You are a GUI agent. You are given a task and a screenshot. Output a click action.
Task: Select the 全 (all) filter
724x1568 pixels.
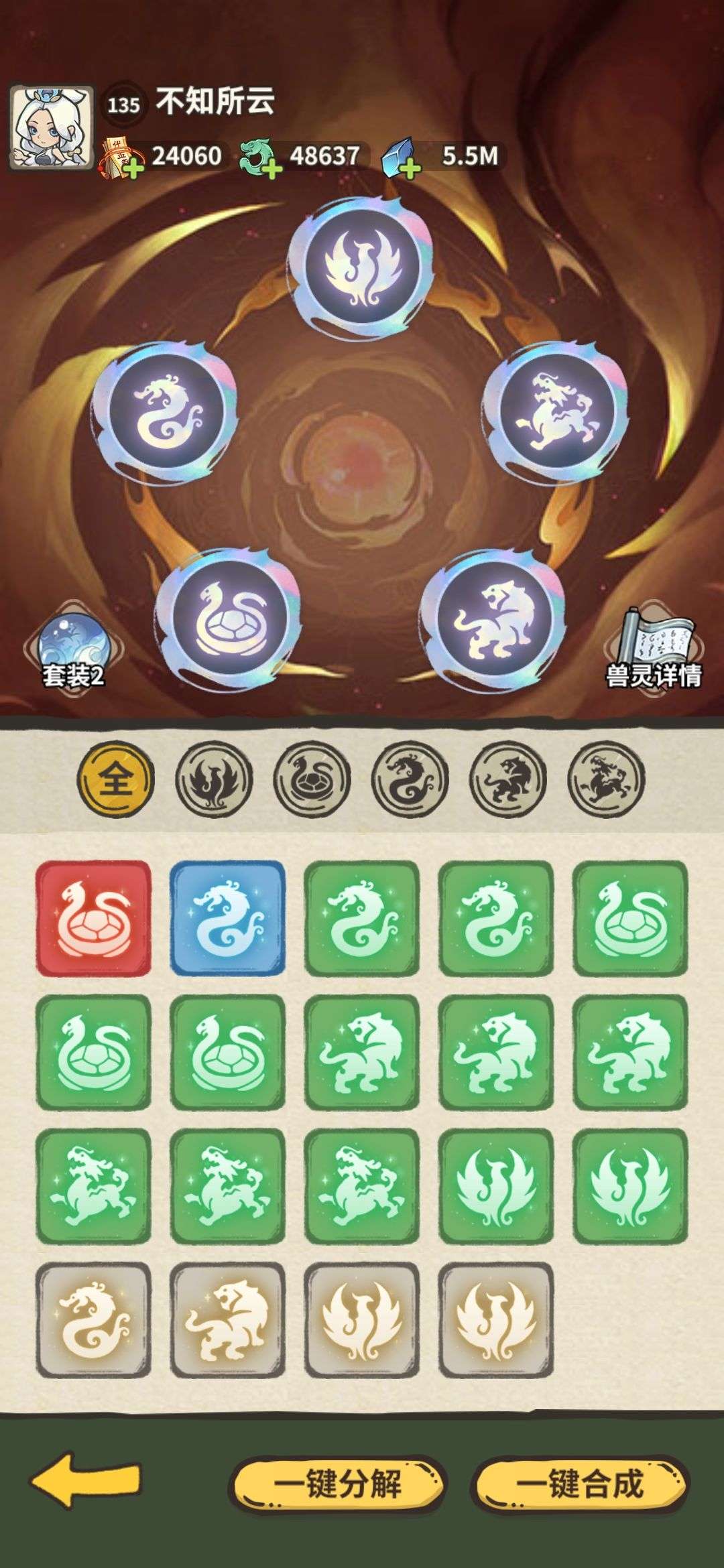[115, 779]
